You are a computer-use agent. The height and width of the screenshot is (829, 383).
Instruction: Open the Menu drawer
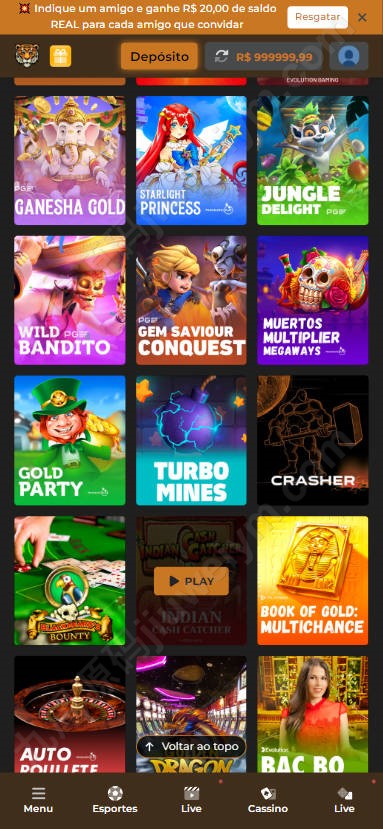[x=38, y=800]
